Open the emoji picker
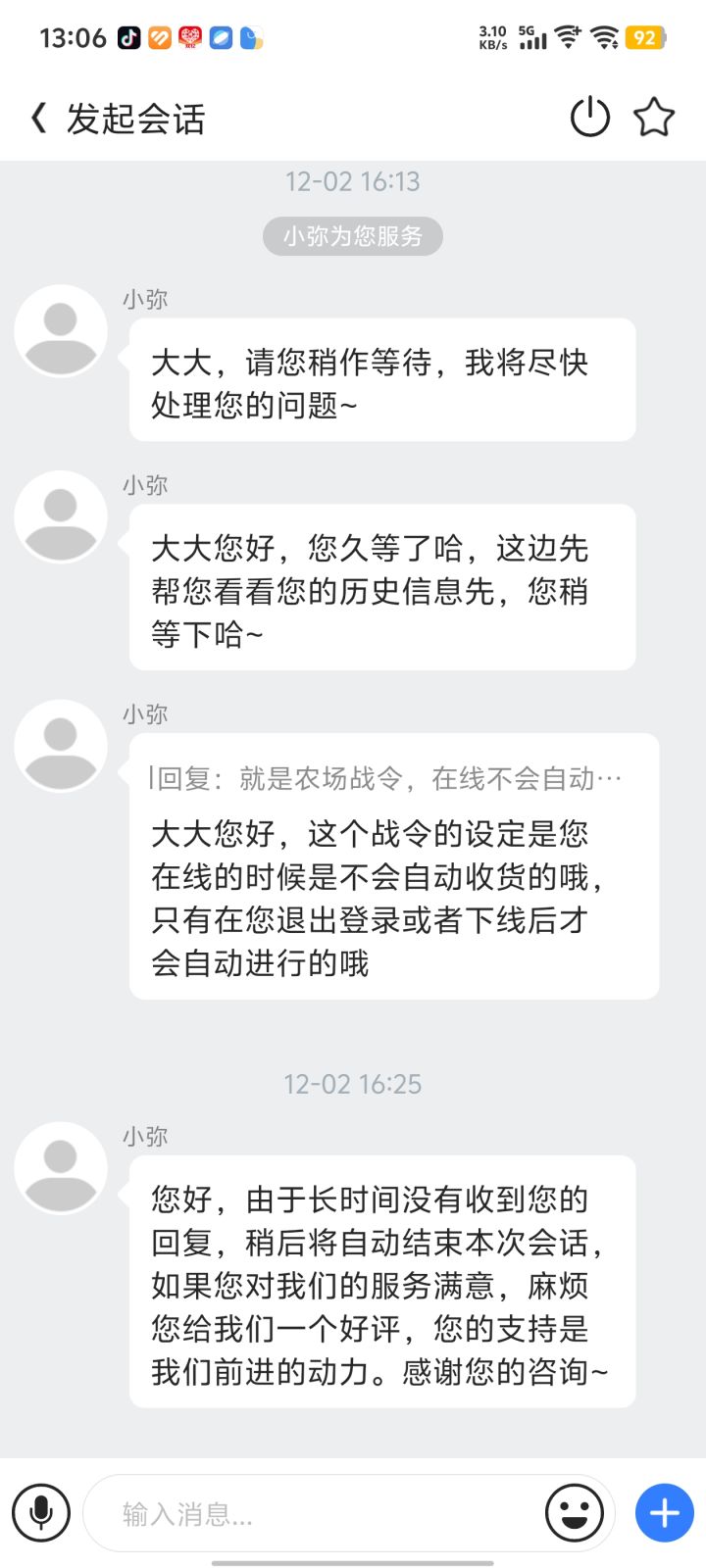Image resolution: width=706 pixels, height=1568 pixels. (575, 1513)
